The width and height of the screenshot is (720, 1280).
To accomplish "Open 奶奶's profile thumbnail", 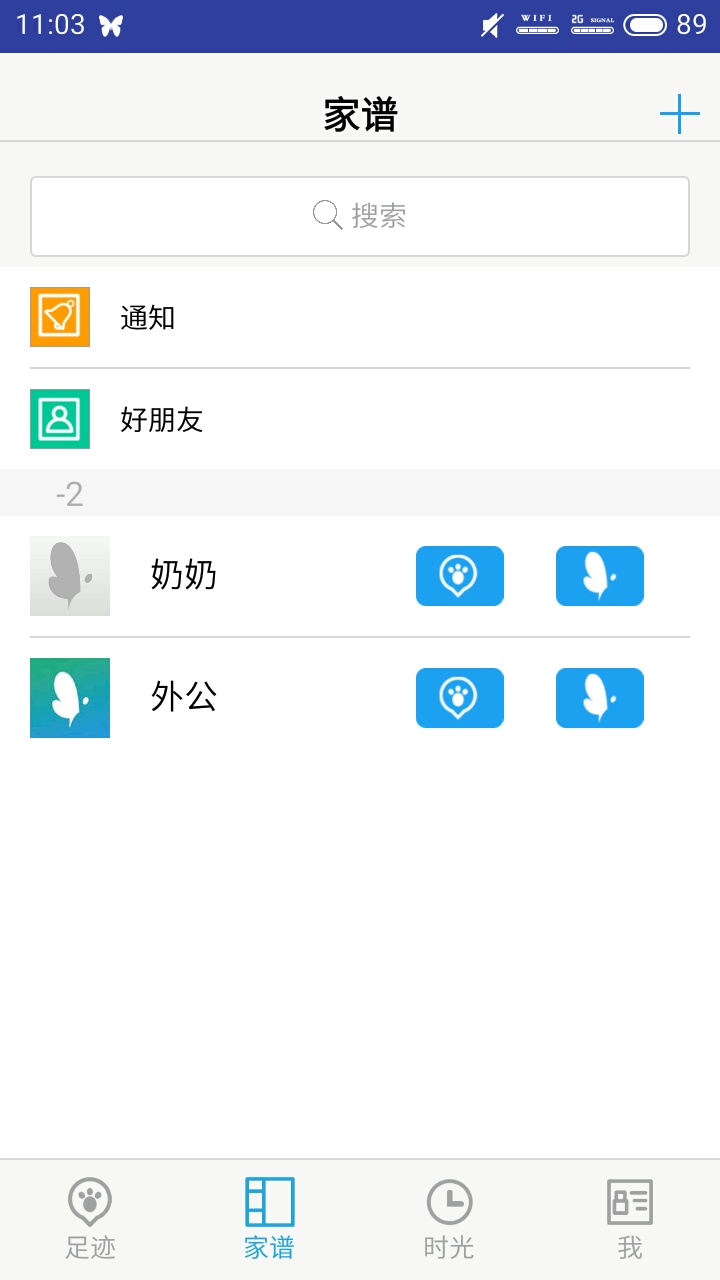I will pyautogui.click(x=69, y=576).
